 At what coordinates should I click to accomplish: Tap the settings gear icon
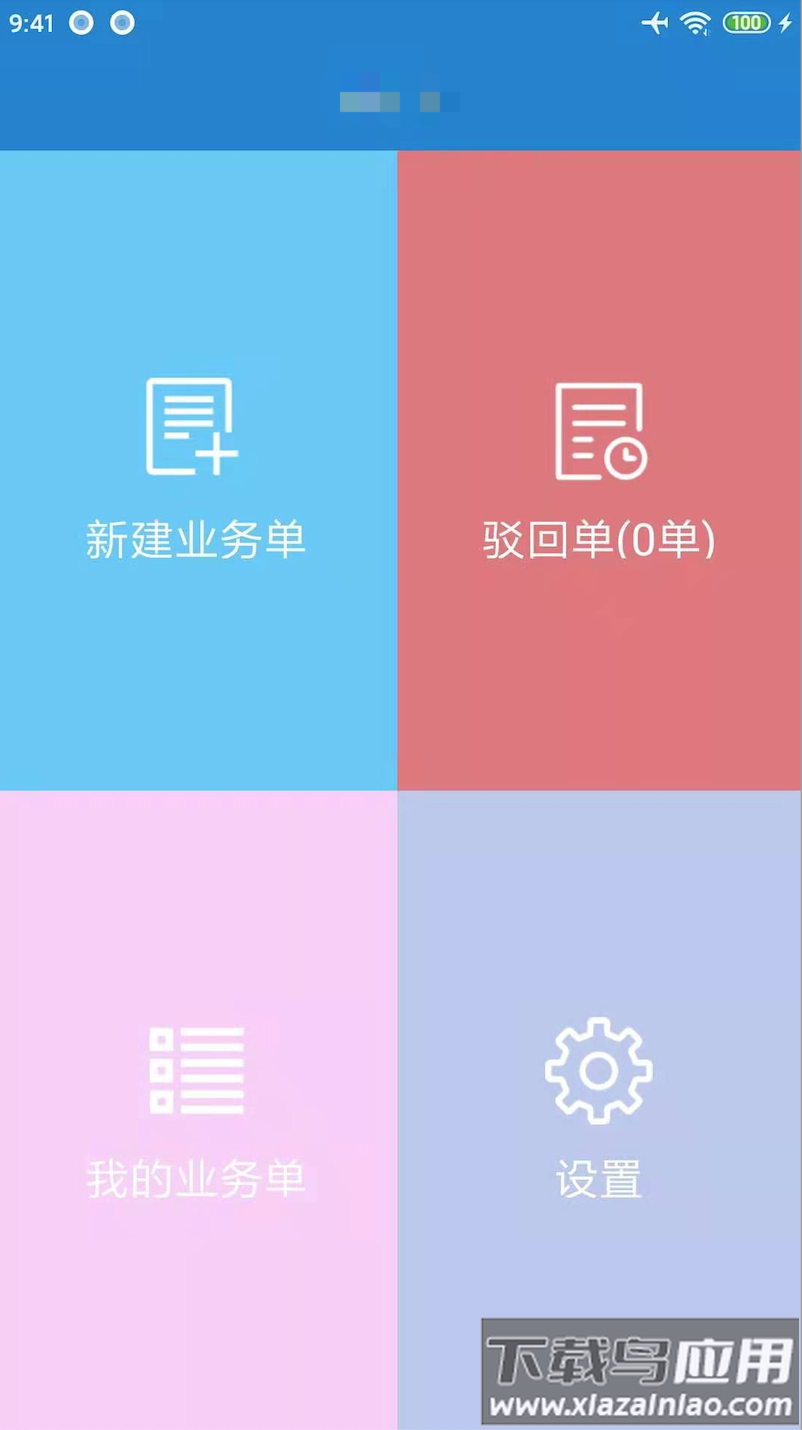(x=598, y=1069)
